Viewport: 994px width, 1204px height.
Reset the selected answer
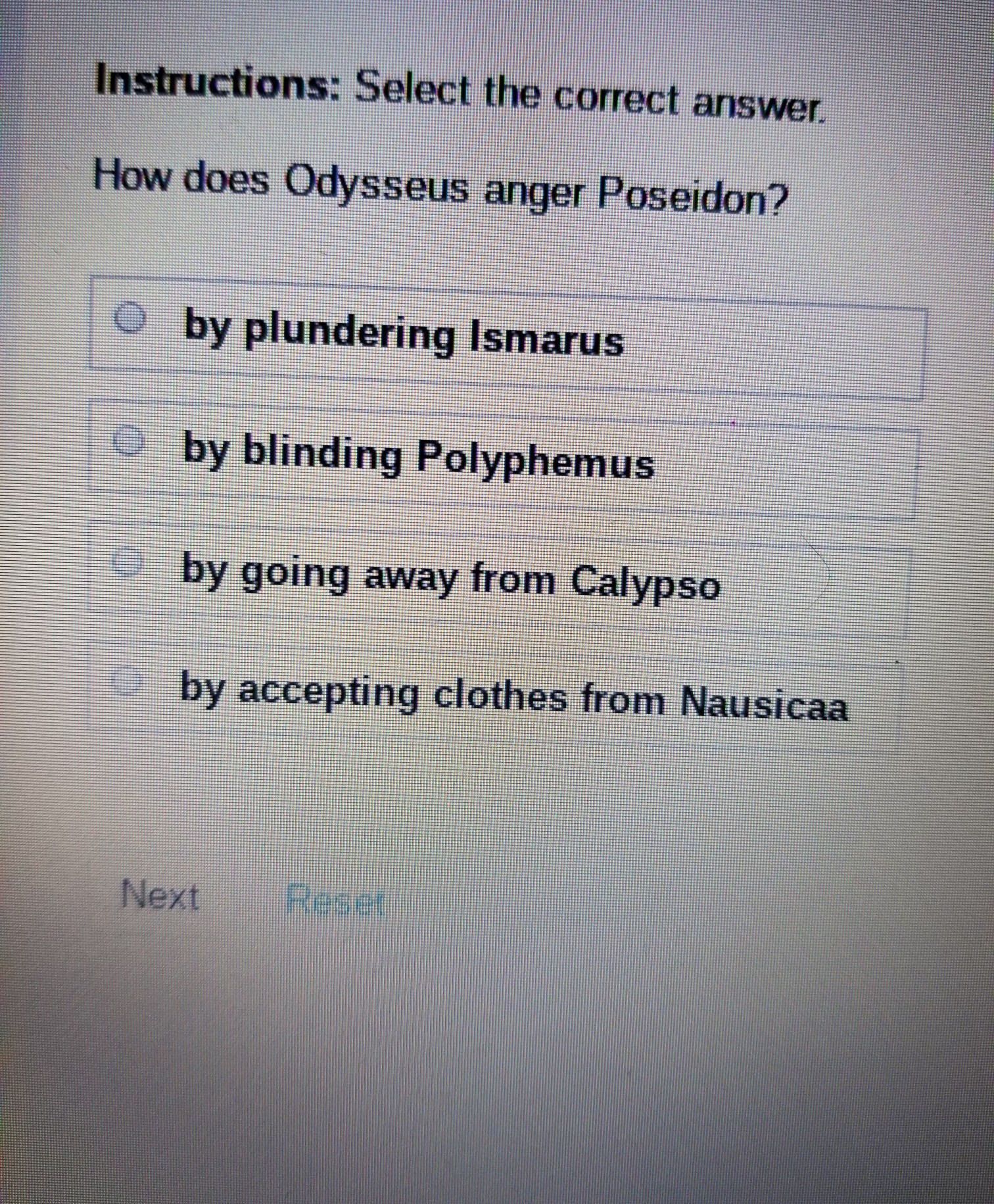tap(335, 901)
